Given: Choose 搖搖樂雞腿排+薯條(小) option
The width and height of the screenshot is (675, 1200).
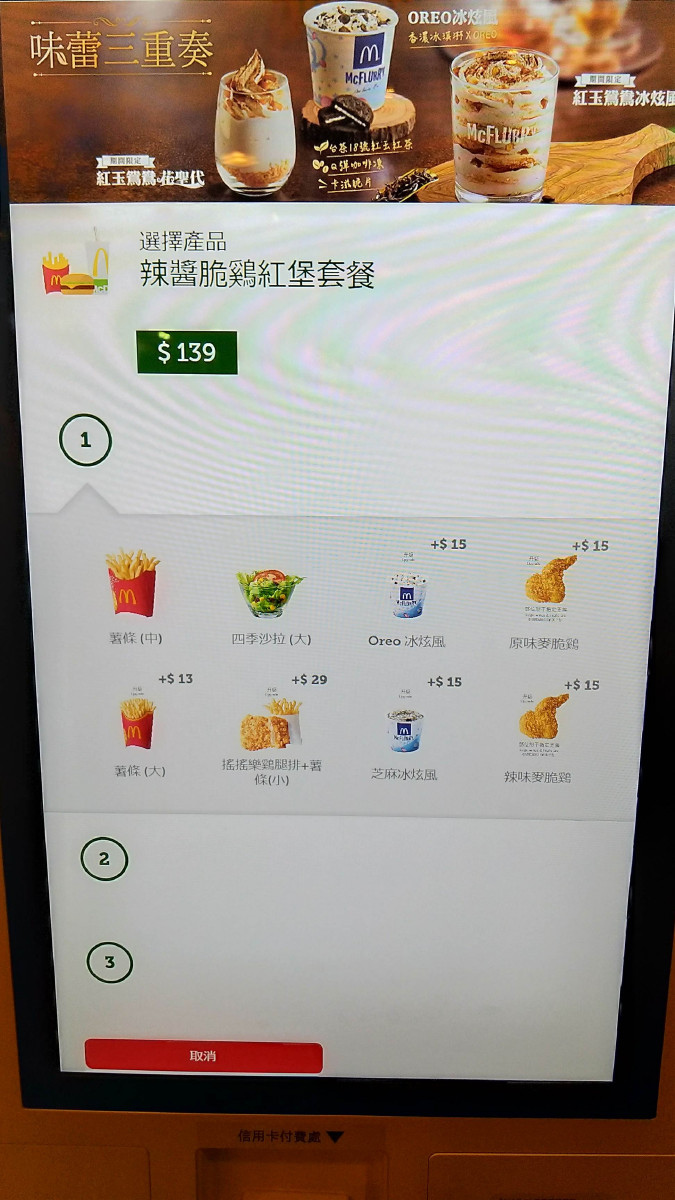Looking at the screenshot, I should 270,731.
